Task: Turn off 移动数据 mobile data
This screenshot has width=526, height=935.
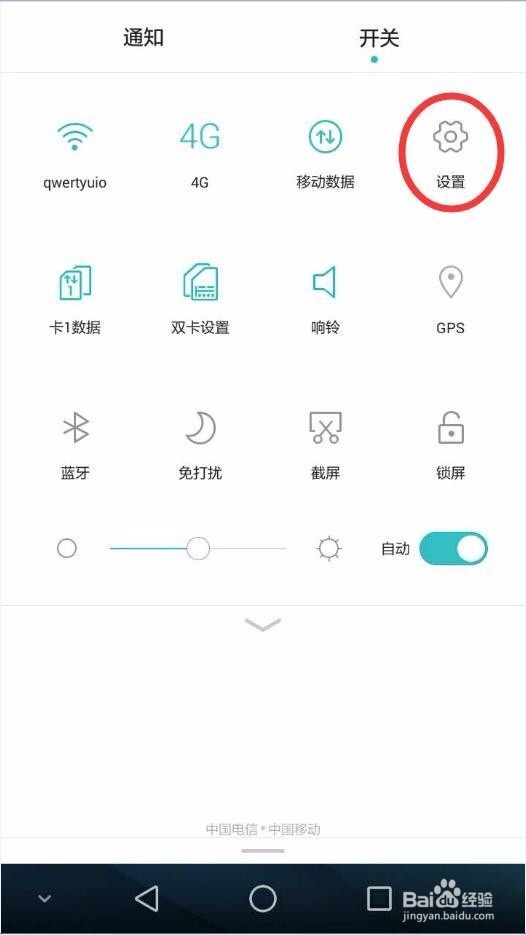Action: 325,153
